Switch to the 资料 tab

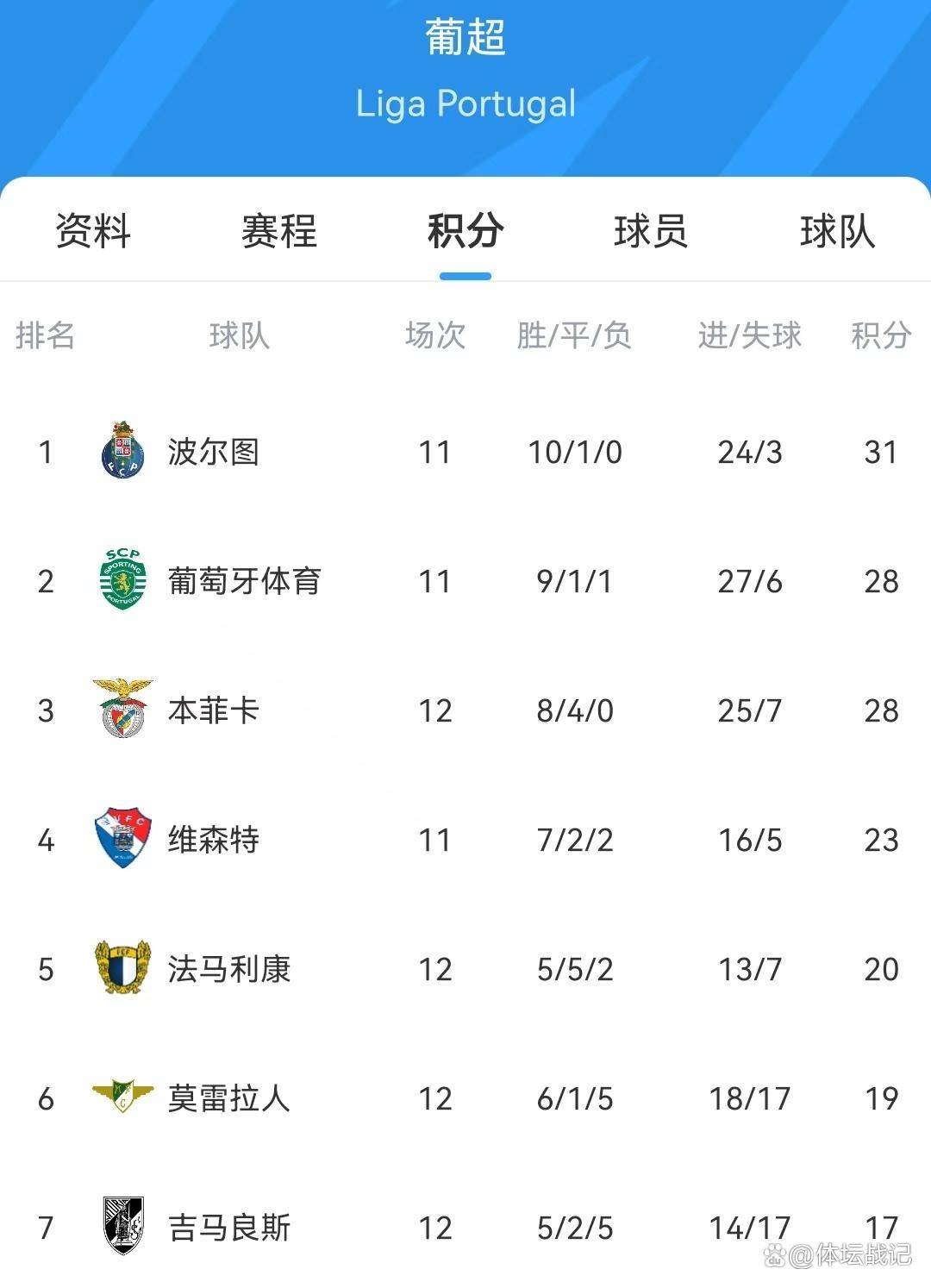(93, 231)
